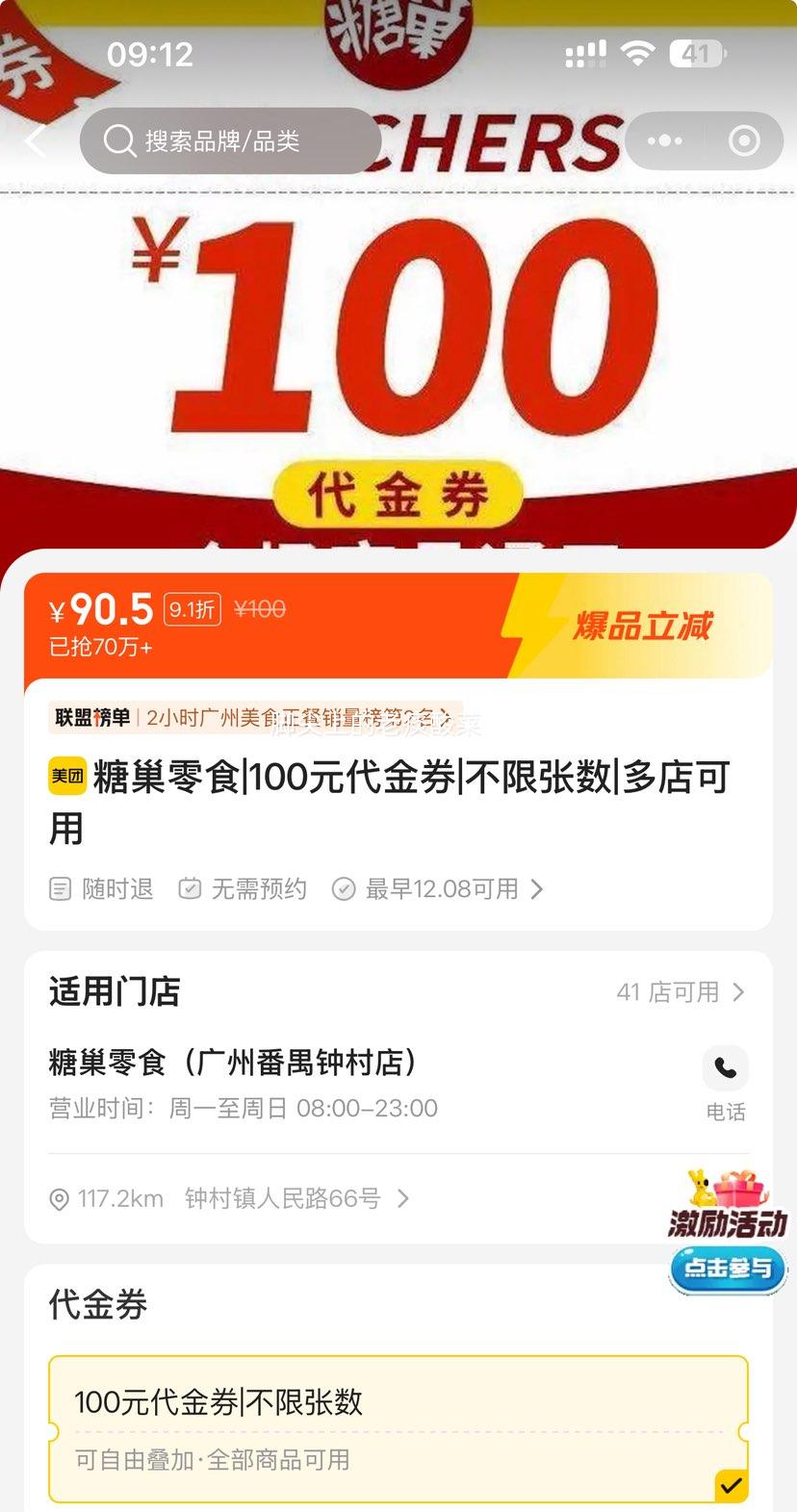797x1512 pixels.
Task: Tap the 爆品立减 promotion badge
Action: point(644,626)
